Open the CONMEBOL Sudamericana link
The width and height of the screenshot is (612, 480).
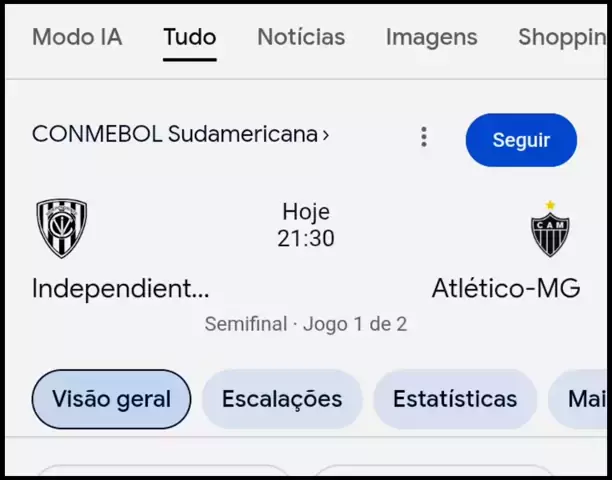pyautogui.click(x=180, y=135)
